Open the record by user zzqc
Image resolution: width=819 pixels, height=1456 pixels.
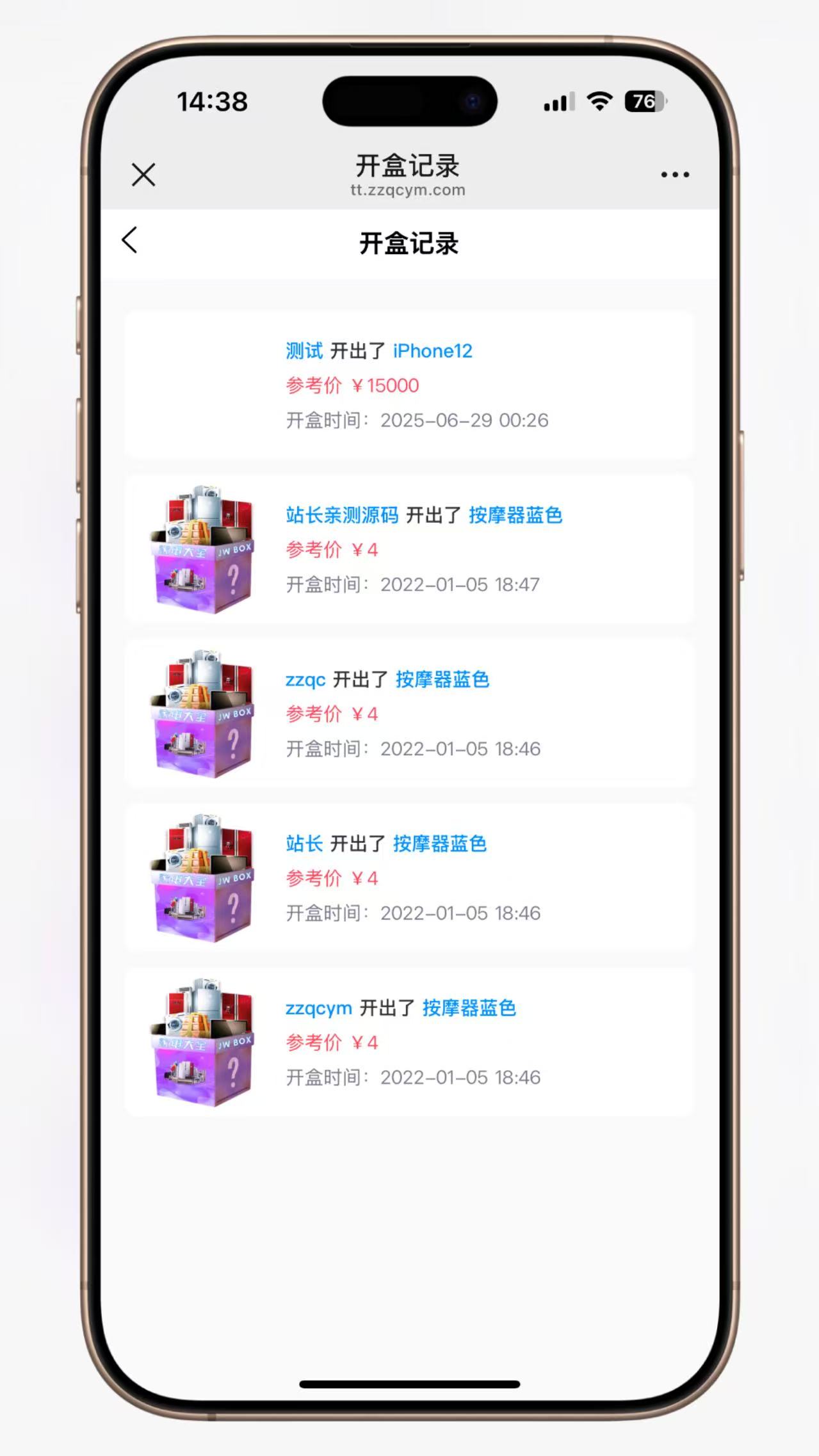[409, 714]
